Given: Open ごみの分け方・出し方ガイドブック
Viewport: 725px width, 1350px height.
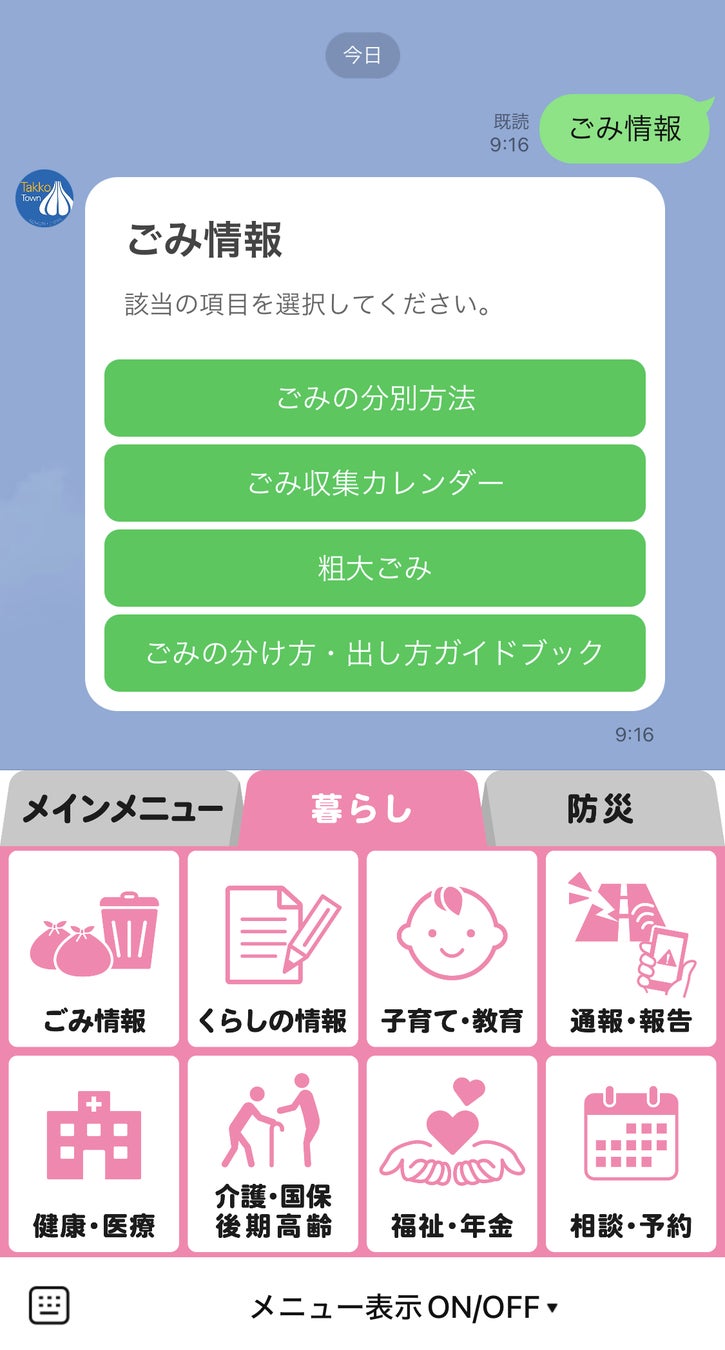Looking at the screenshot, I should click(x=374, y=653).
